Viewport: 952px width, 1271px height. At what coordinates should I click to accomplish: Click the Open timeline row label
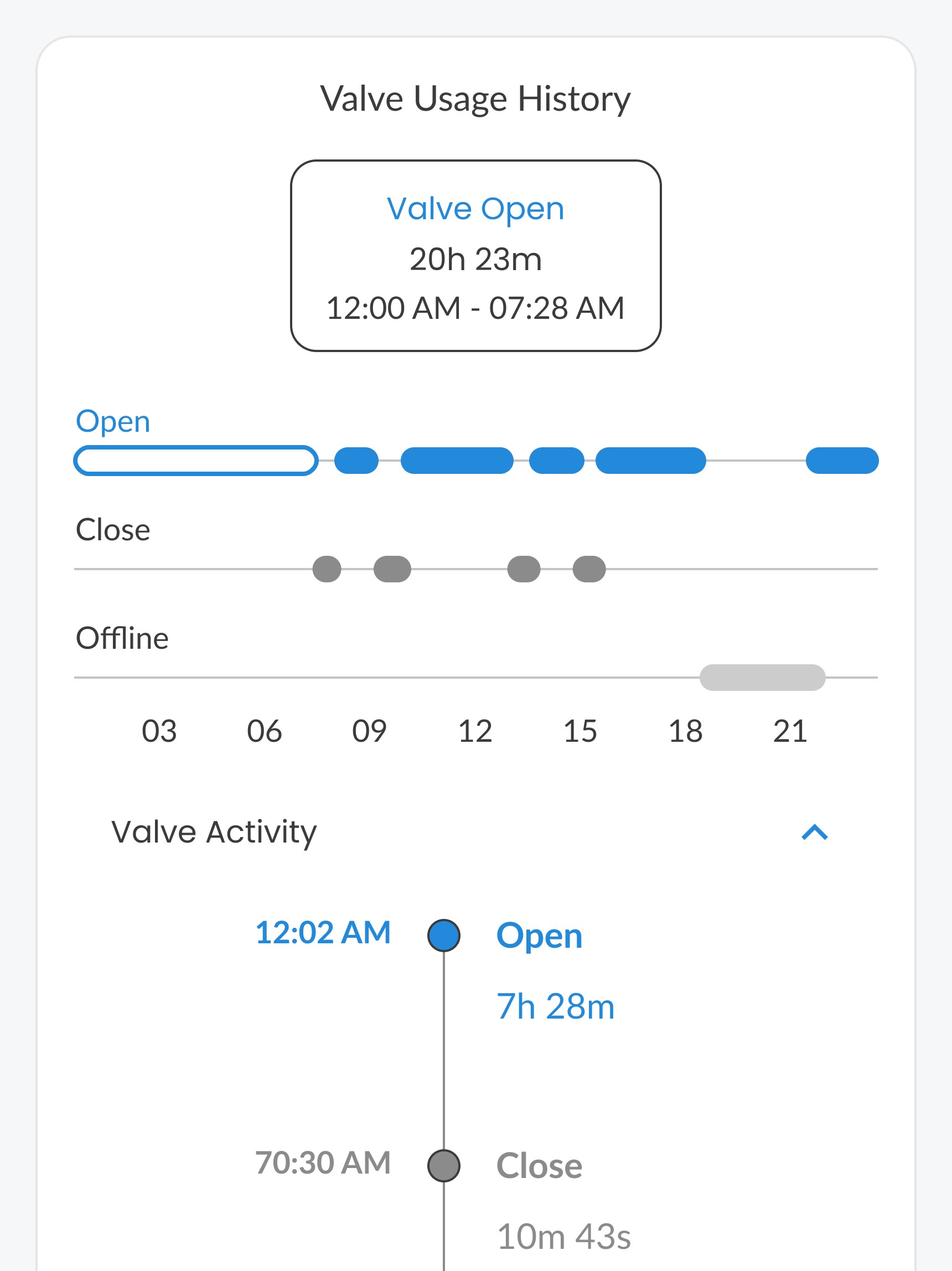(x=113, y=421)
